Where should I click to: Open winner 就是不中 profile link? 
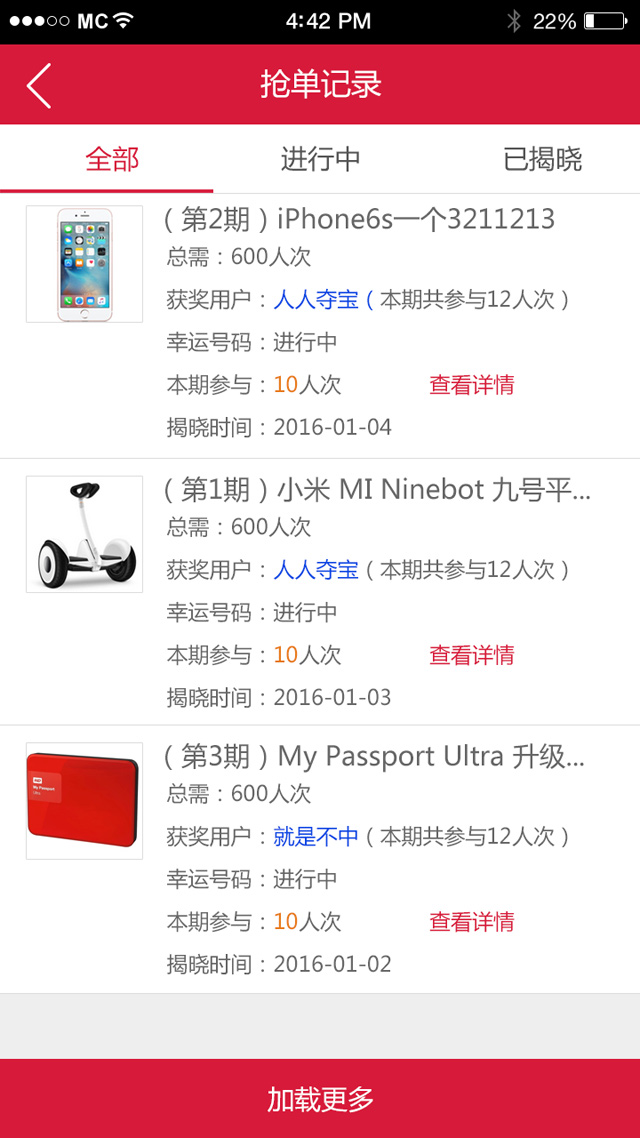(x=316, y=837)
